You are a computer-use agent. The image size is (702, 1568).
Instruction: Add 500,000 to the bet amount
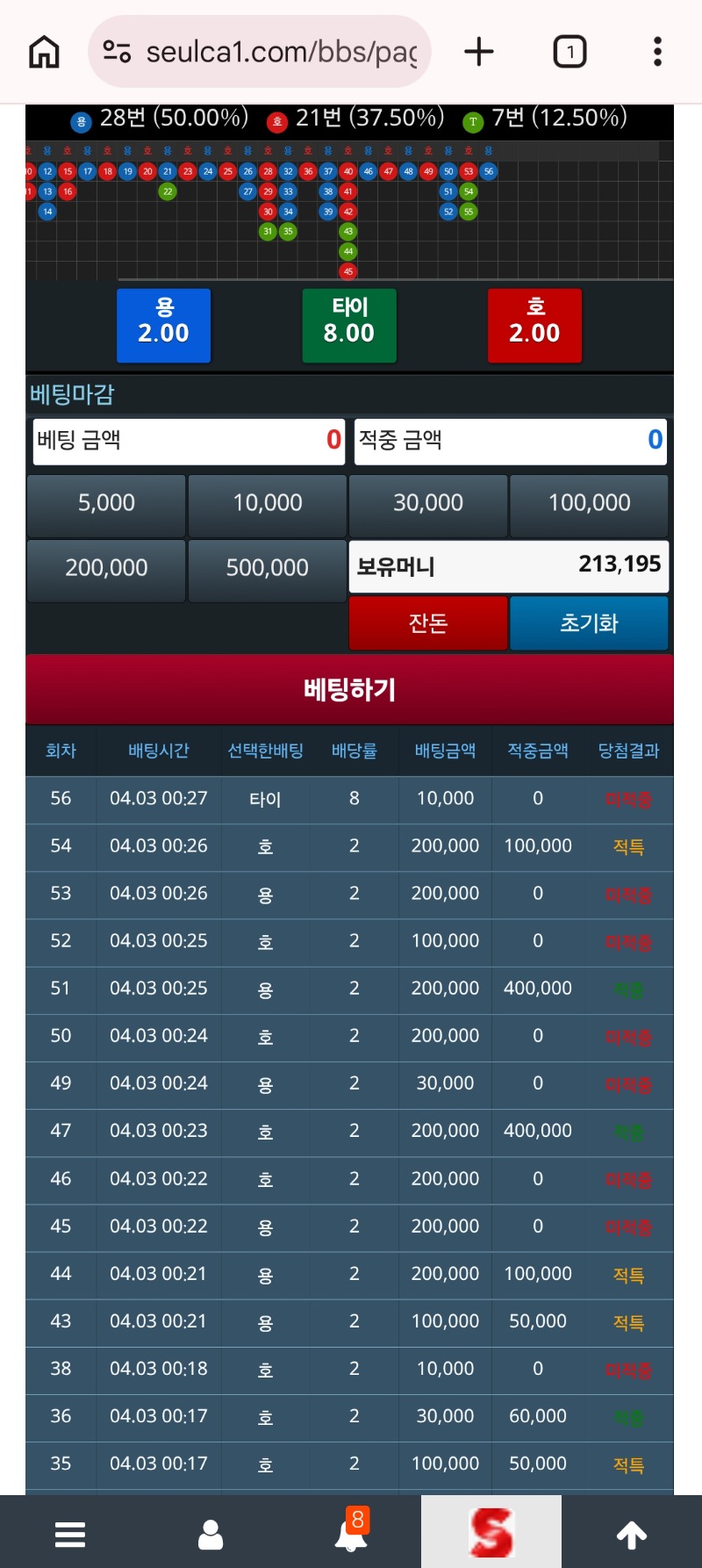tap(268, 570)
